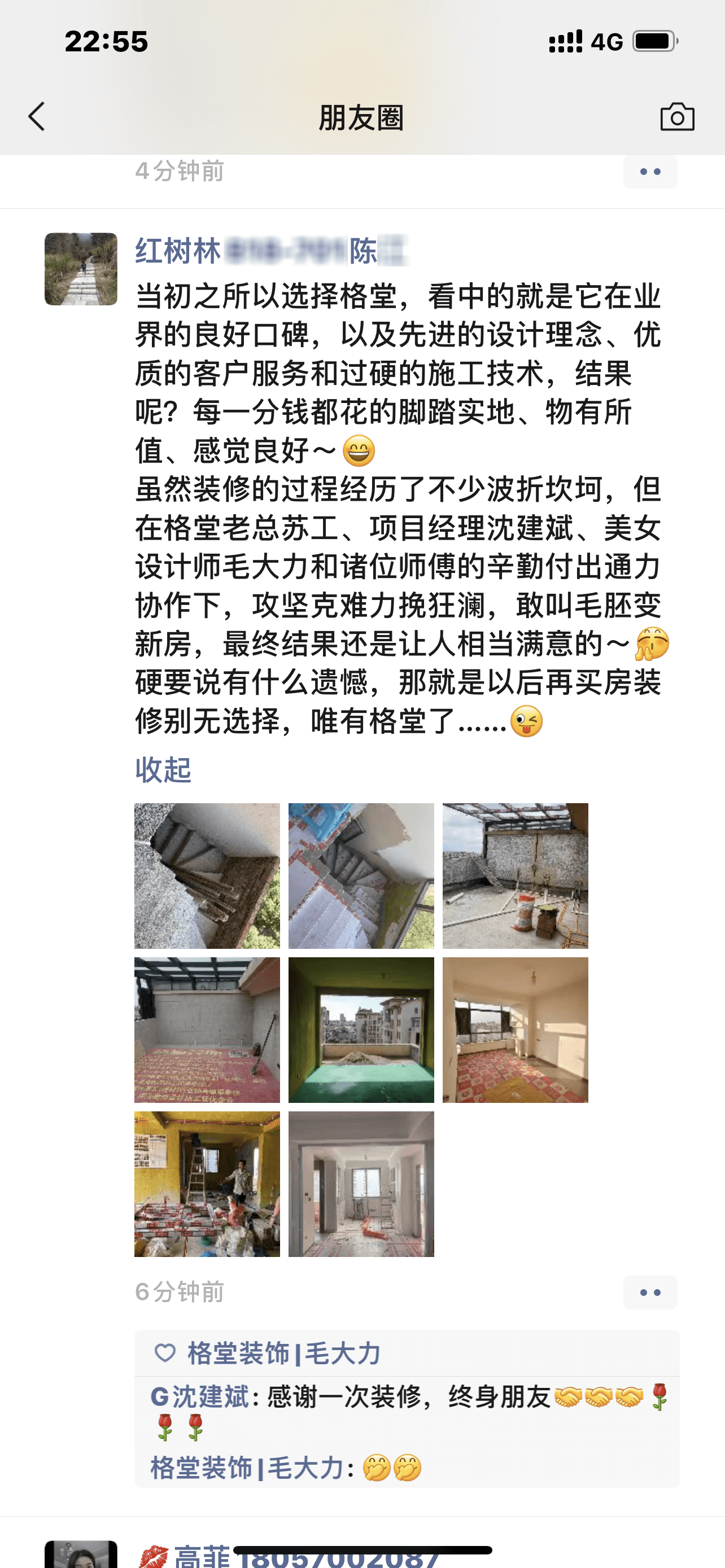Screen dimensions: 725x1568
Task: Open the avatar of 红树林 poster
Action: pyautogui.click(x=81, y=269)
